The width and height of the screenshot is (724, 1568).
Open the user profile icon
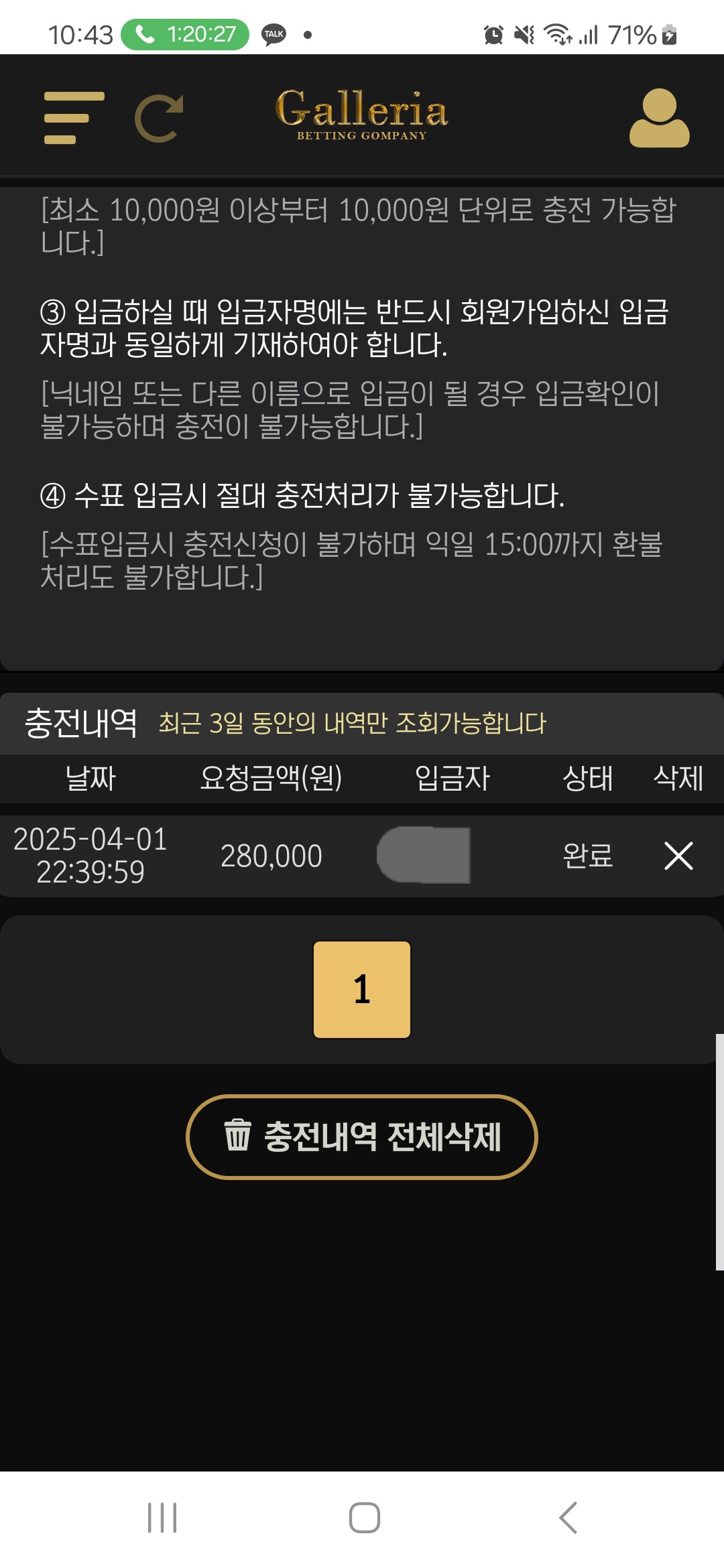pos(659,118)
